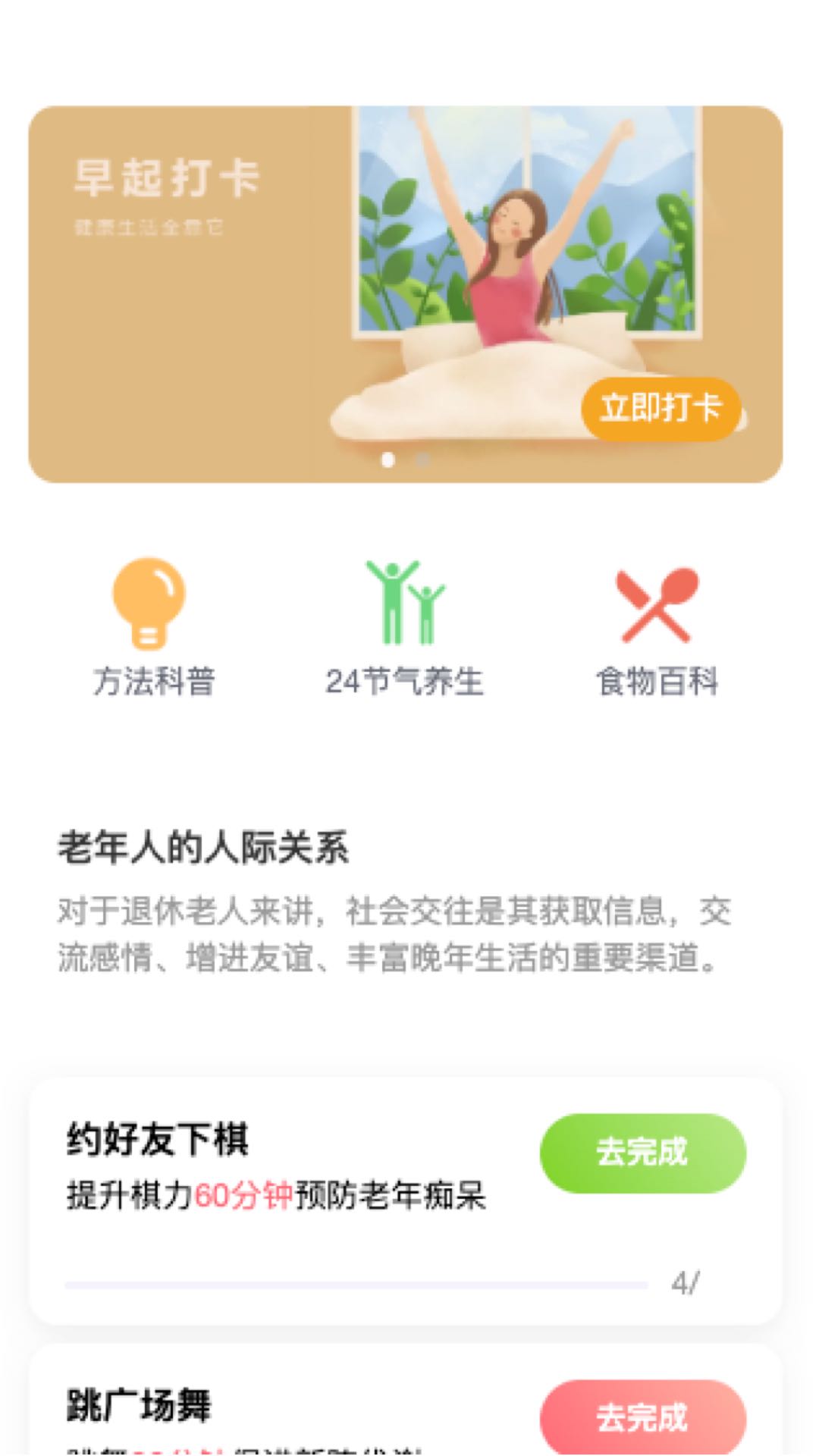Screen dimensions: 819x1456
Task: Tap the 4/ progress counter text
Action: pyautogui.click(x=683, y=1276)
